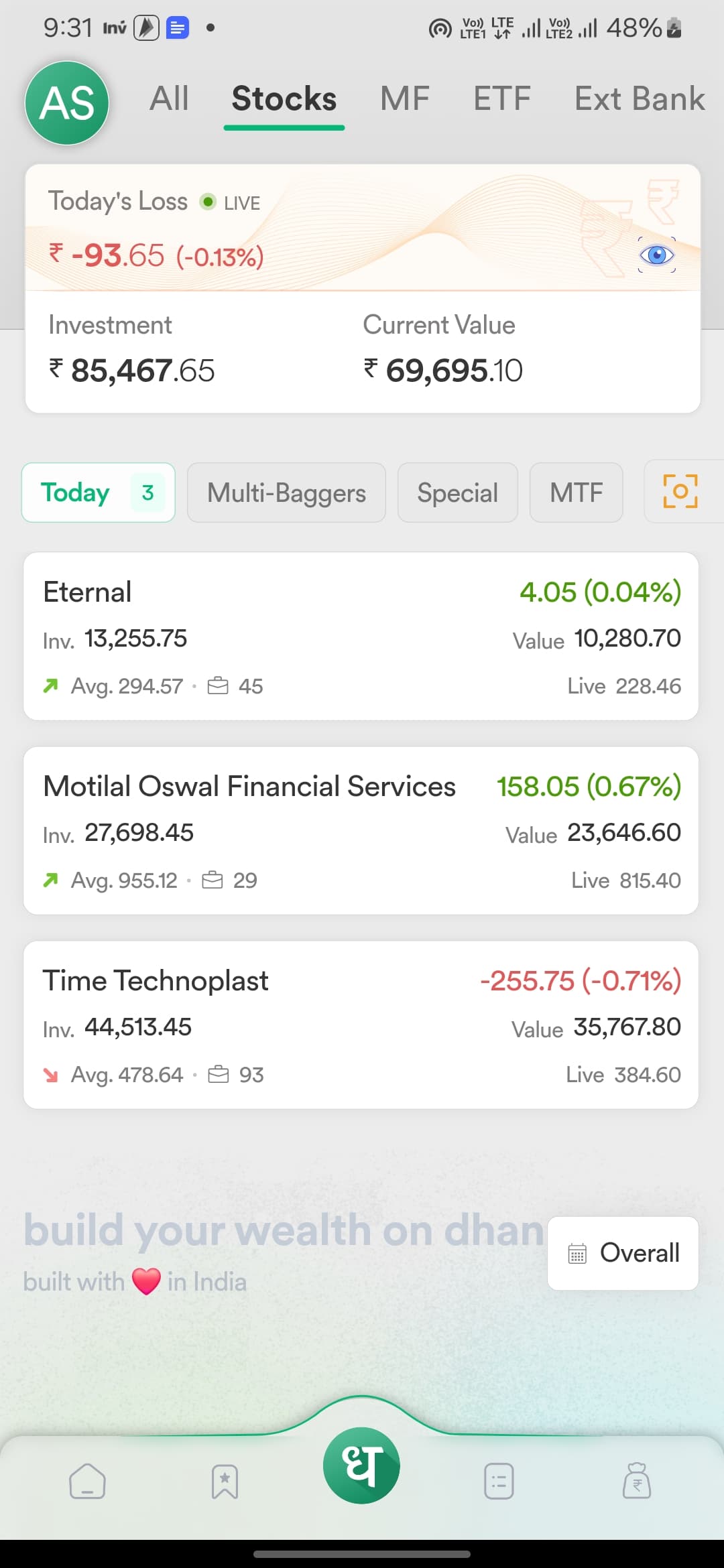Image resolution: width=724 pixels, height=1568 pixels.
Task: Switch returns view using the Overall button
Action: point(623,1253)
